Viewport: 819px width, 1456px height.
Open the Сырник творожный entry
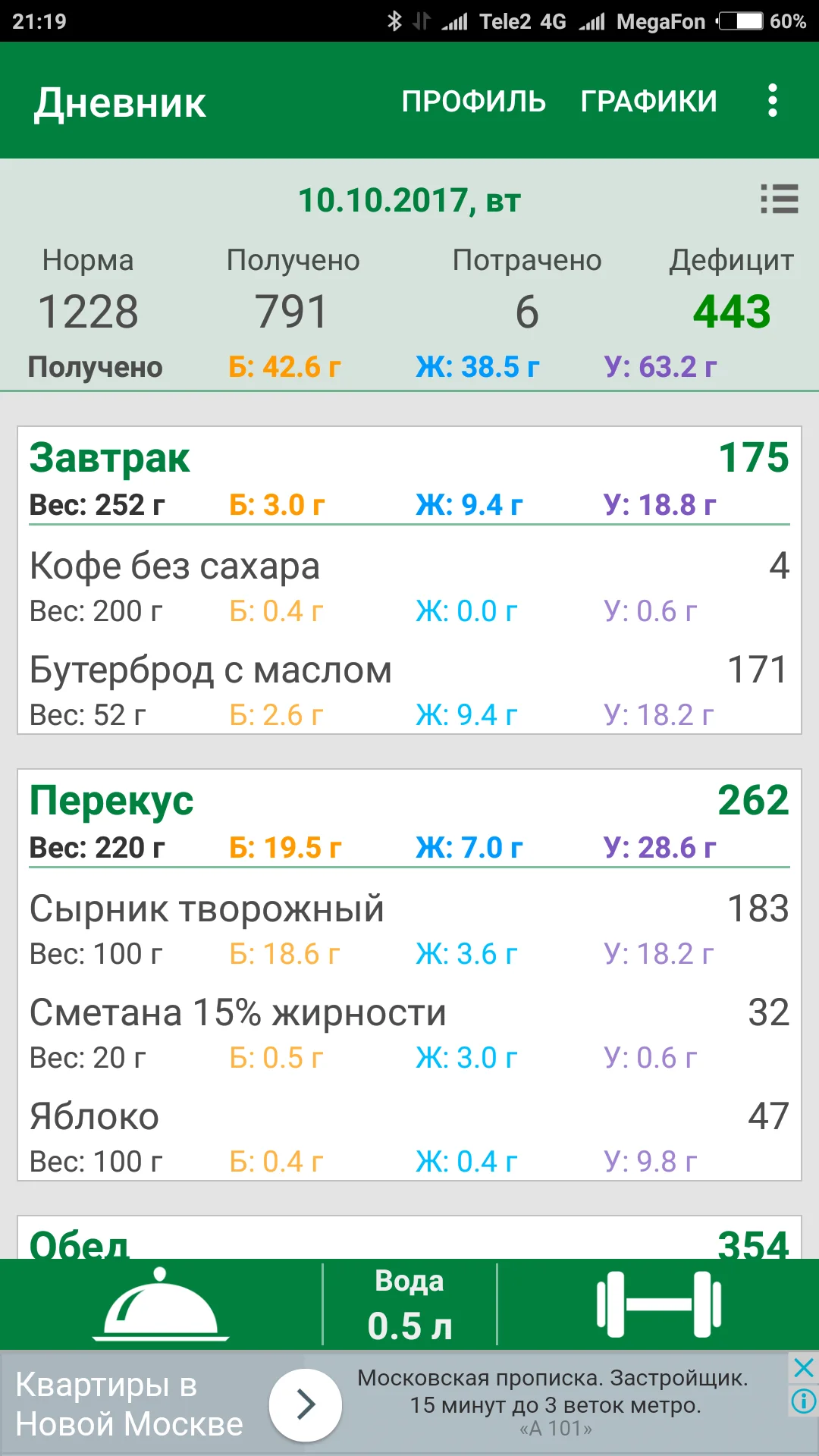click(409, 930)
